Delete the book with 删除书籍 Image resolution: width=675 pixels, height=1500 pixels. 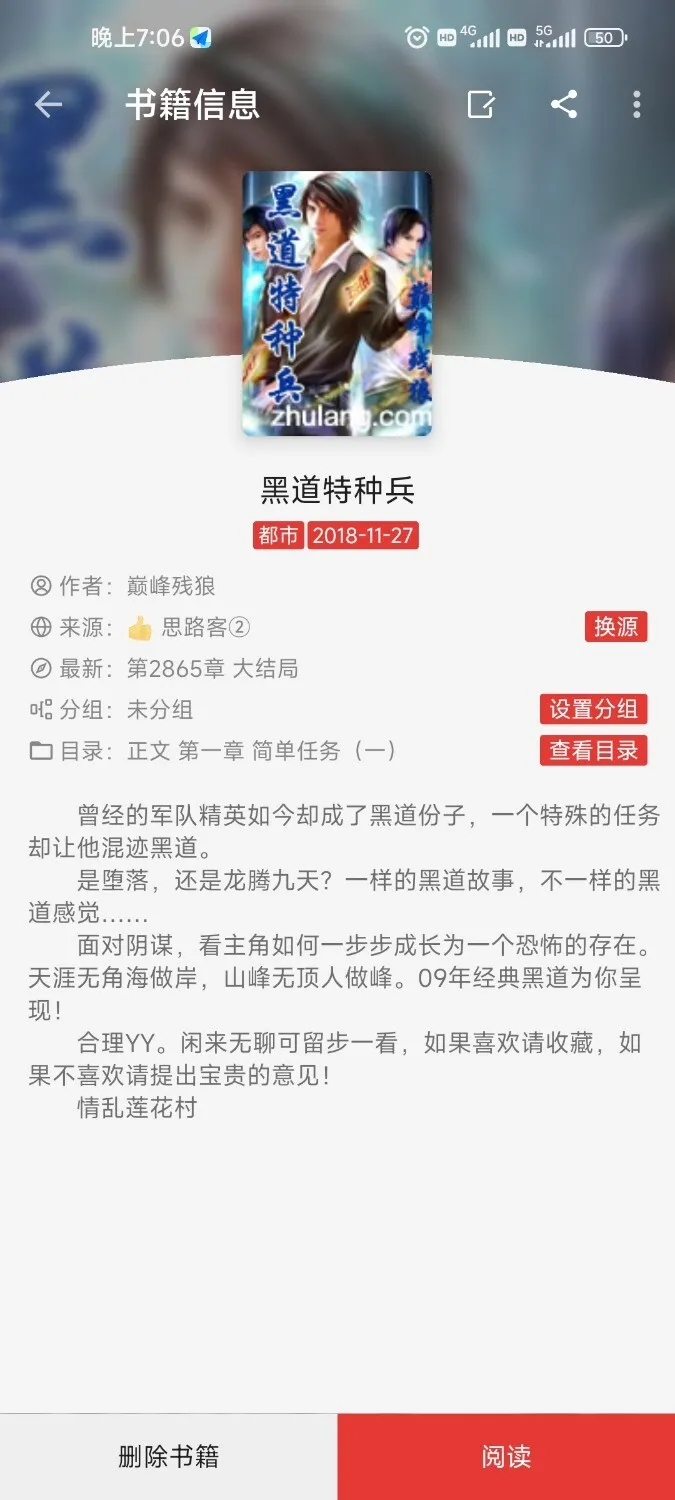click(x=168, y=1456)
